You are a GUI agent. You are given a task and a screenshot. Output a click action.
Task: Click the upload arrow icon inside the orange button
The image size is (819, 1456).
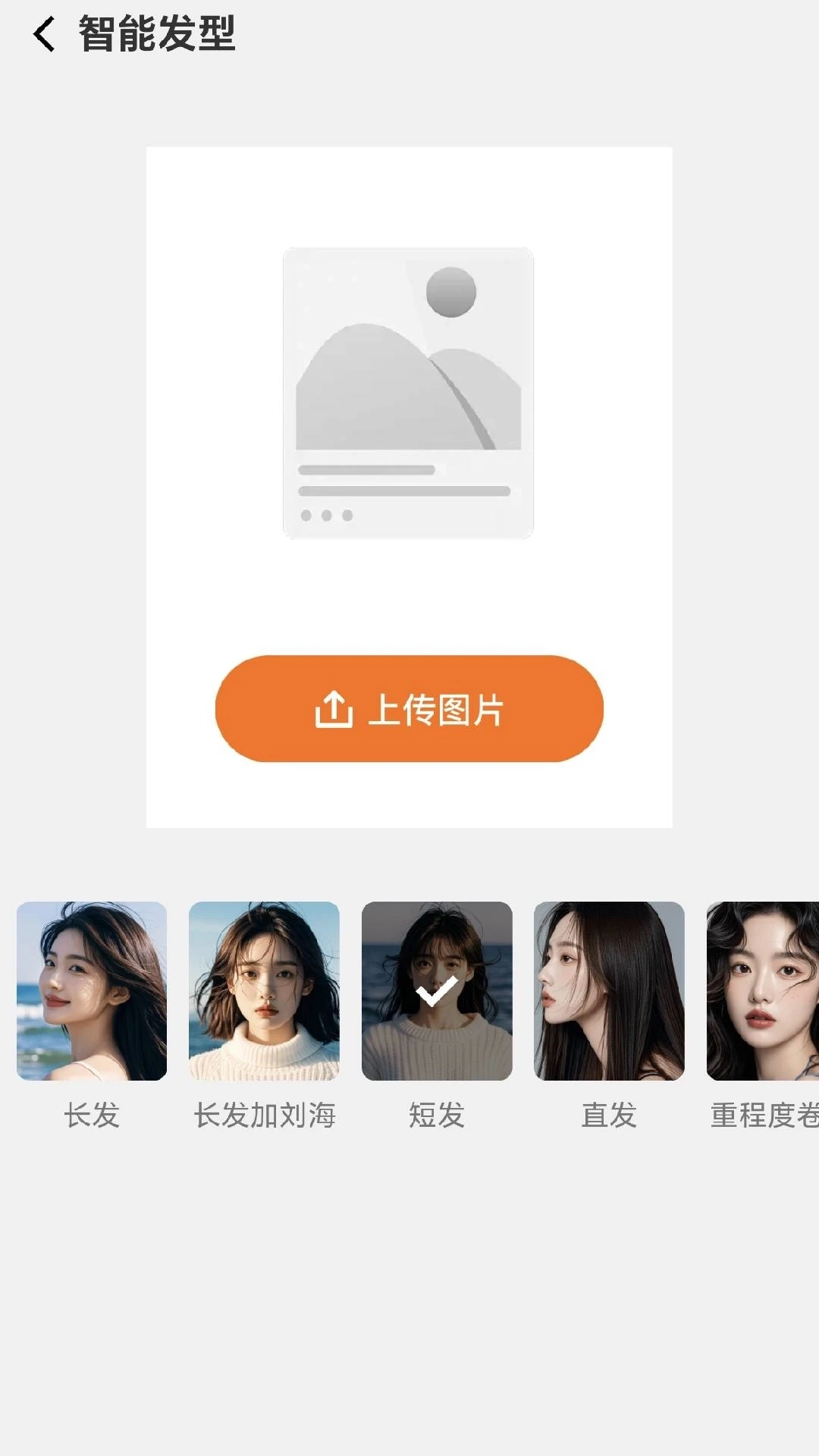tap(334, 709)
